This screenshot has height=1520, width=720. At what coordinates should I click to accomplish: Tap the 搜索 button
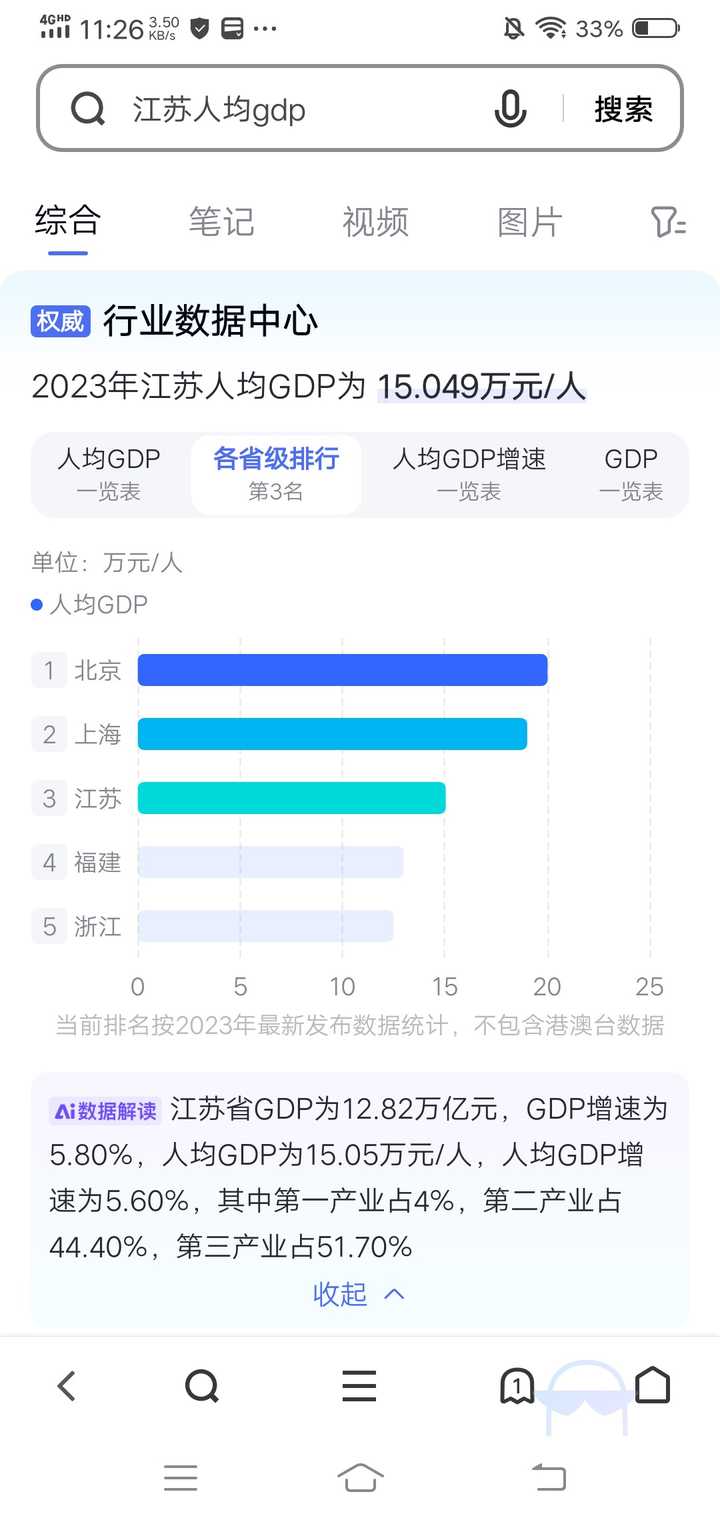click(x=623, y=109)
